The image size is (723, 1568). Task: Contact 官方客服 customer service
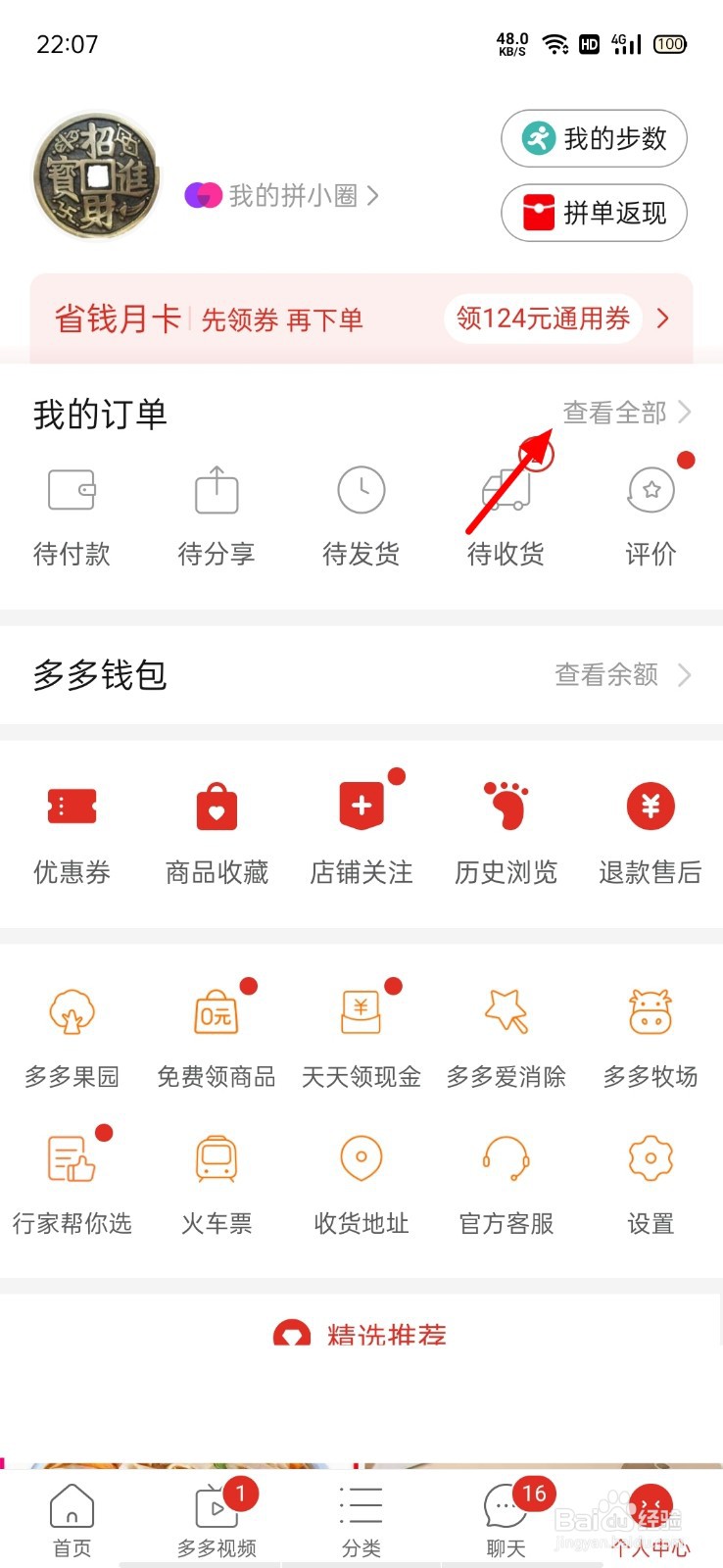click(506, 1185)
